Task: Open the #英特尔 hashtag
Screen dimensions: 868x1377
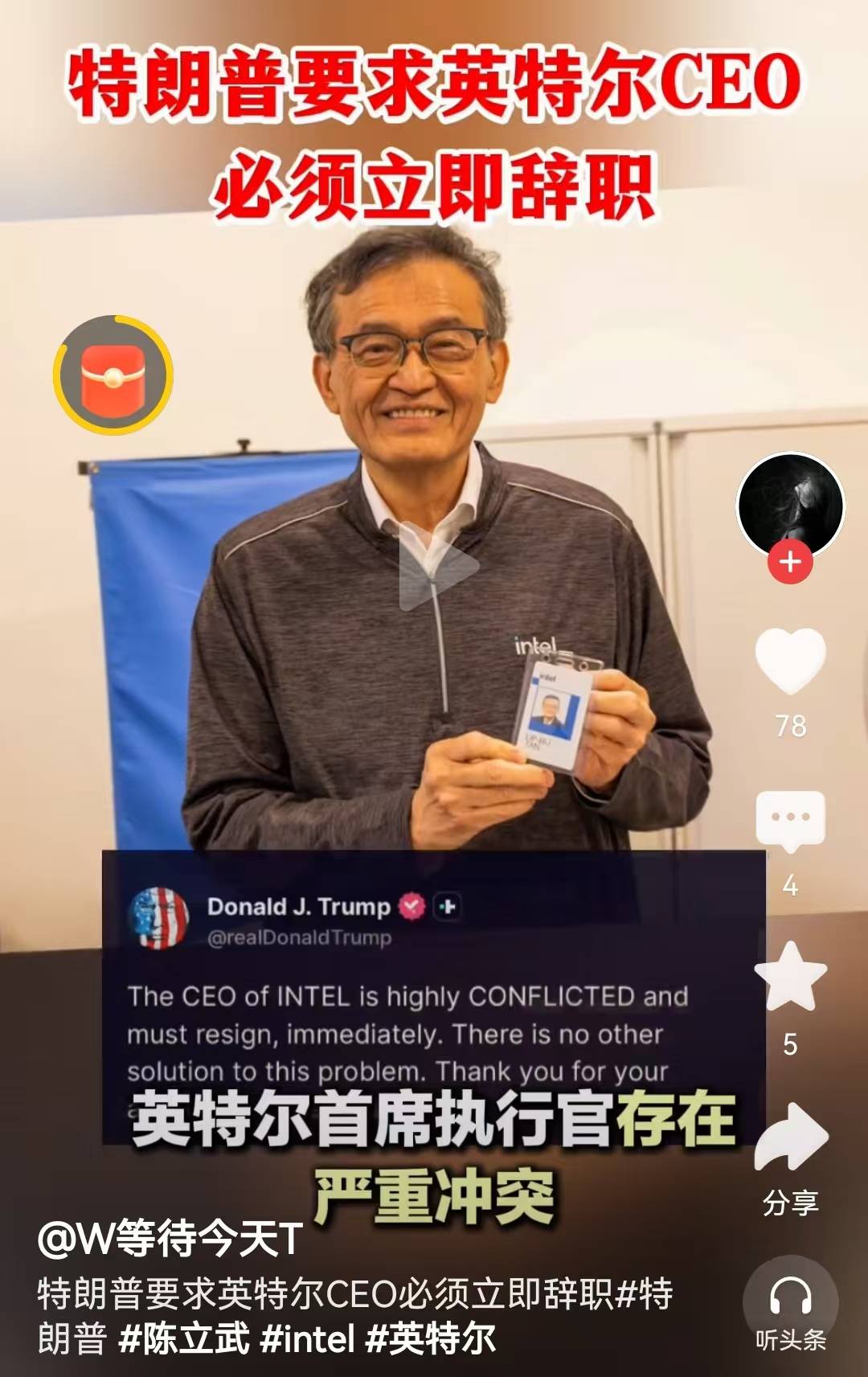Action: [x=431, y=1339]
